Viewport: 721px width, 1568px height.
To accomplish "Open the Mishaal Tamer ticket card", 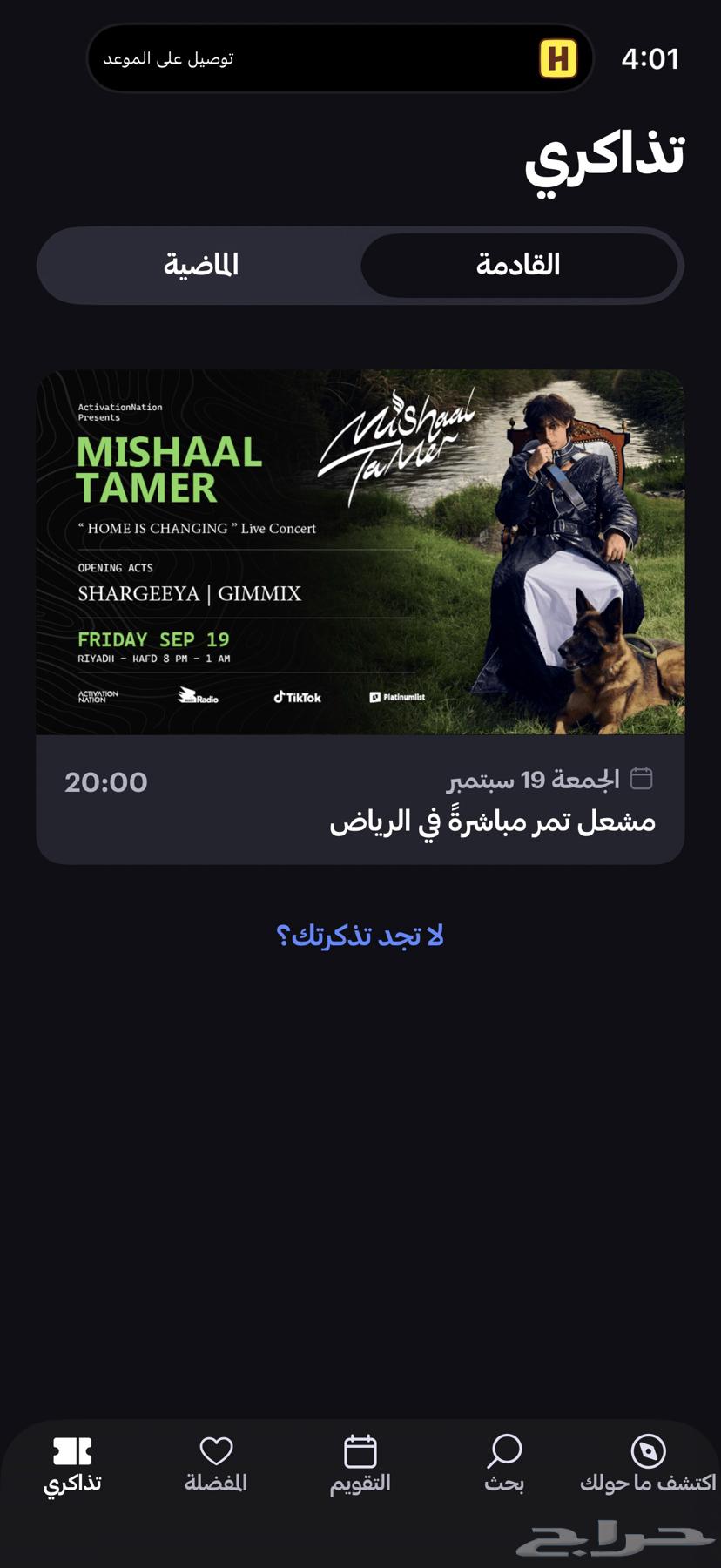I will [360, 801].
